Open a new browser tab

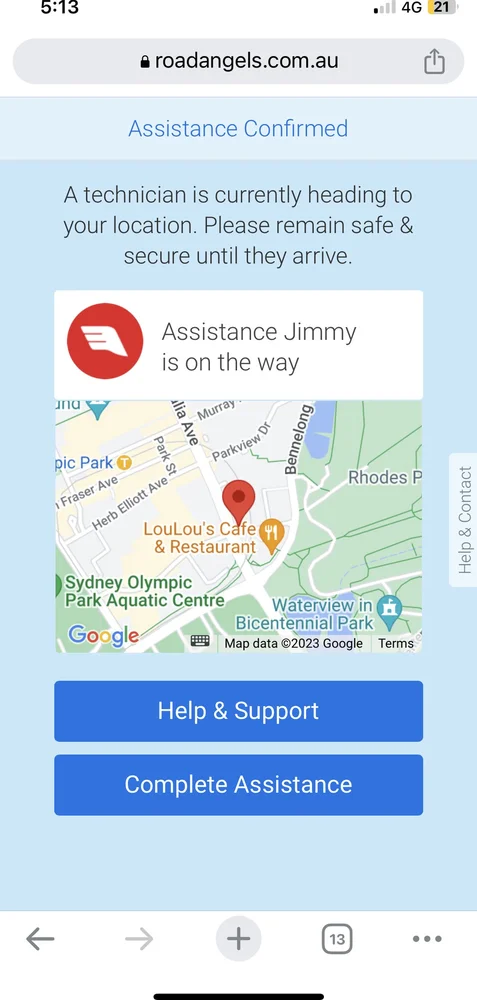tap(238, 939)
